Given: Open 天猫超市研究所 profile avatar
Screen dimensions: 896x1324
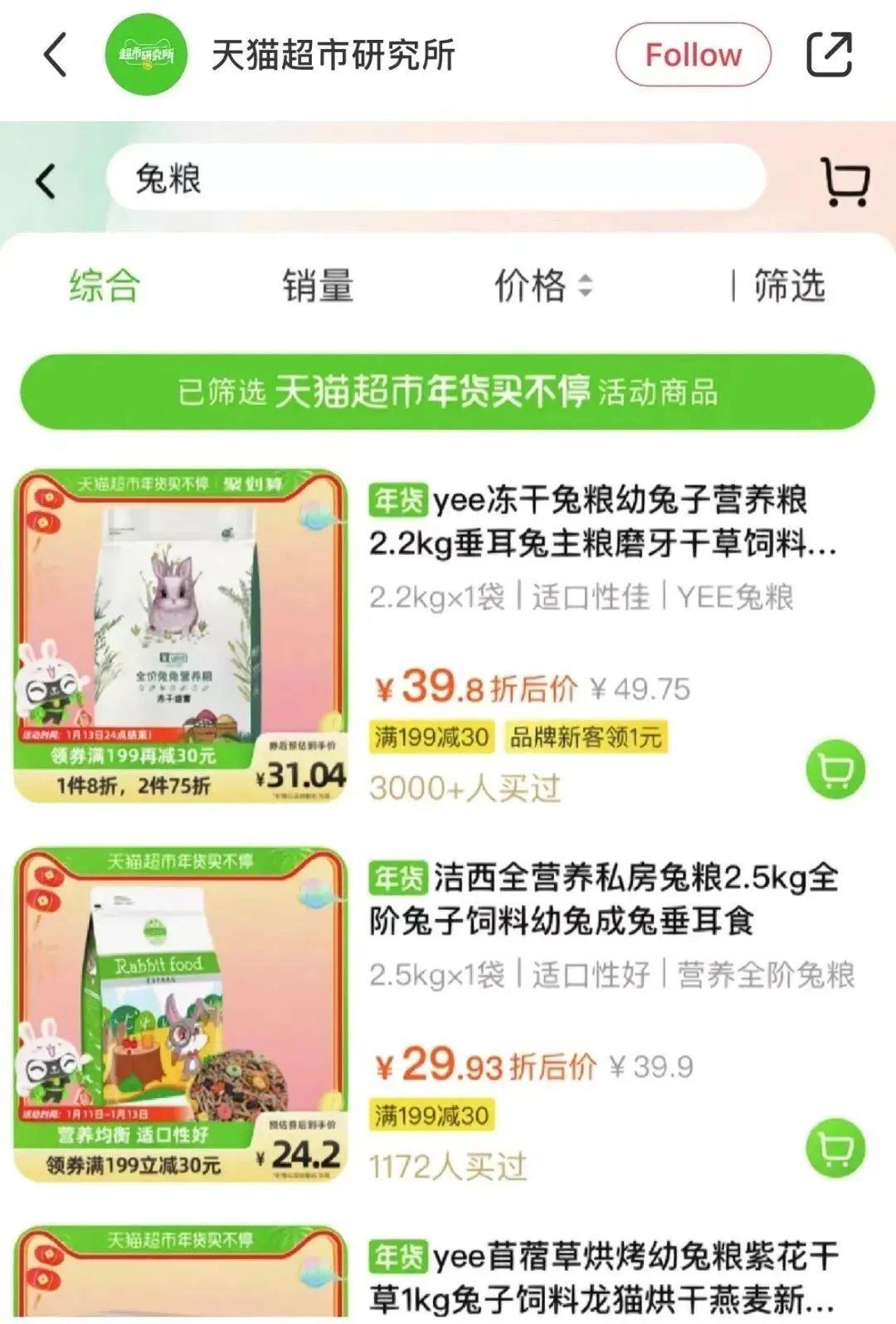Looking at the screenshot, I should tap(147, 55).
